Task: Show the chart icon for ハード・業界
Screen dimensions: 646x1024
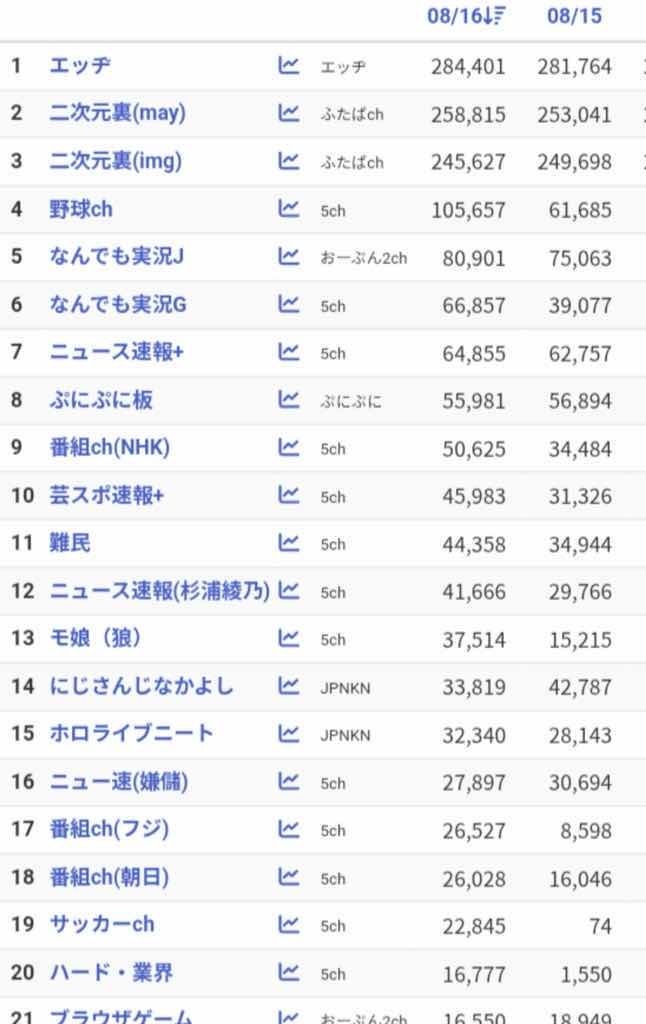Action: [288, 972]
